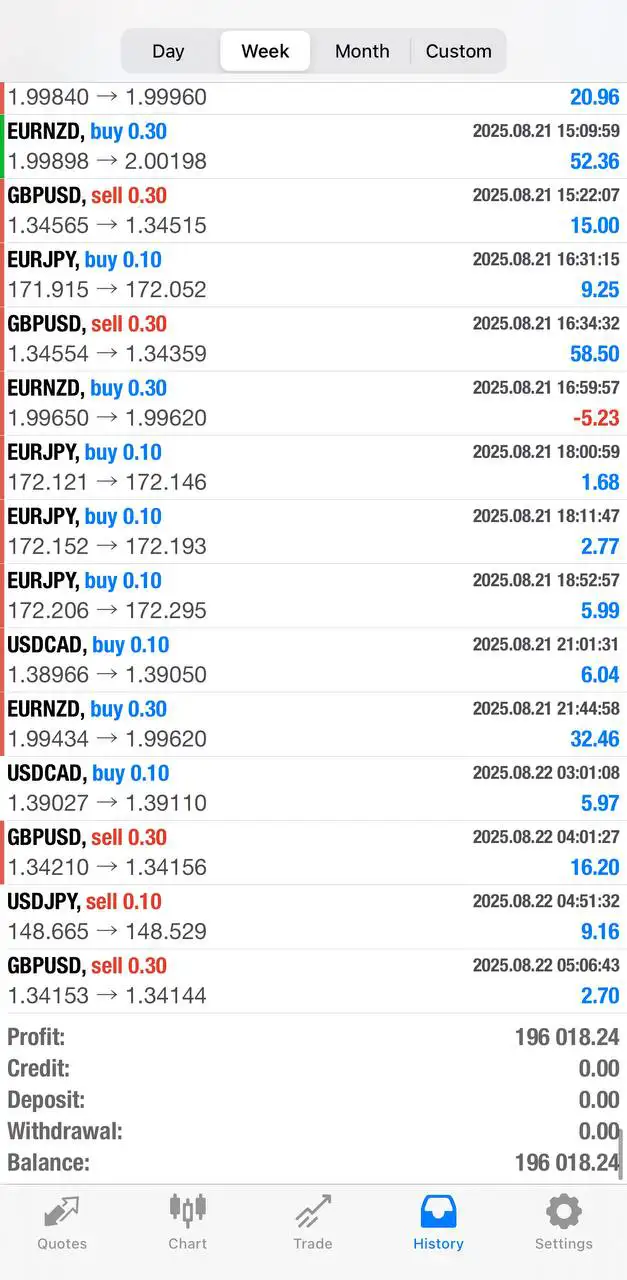The height and width of the screenshot is (1280, 627).
Task: Expand the EURNZD trade with -5.23 loss
Action: 313,403
